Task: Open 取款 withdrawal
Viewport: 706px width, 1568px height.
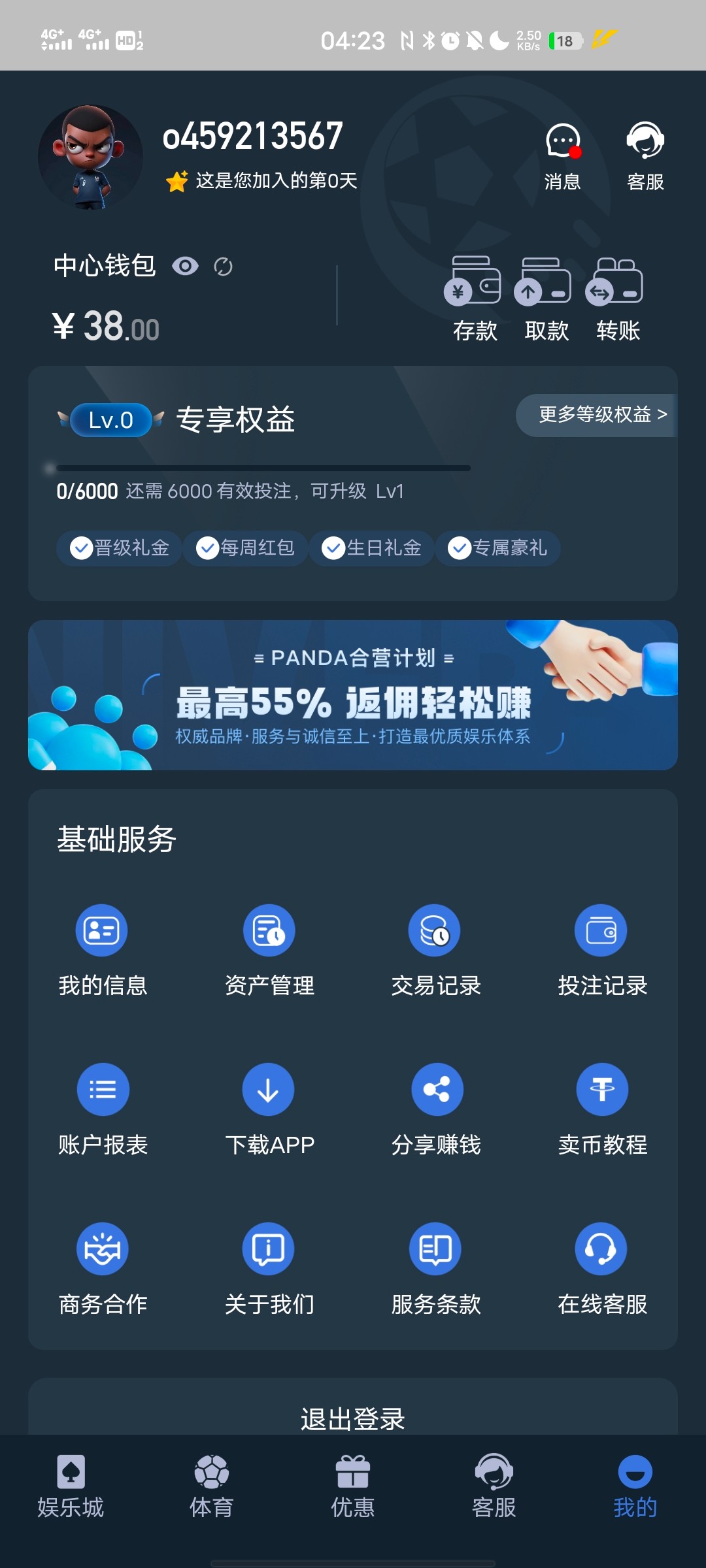Action: pyautogui.click(x=546, y=298)
